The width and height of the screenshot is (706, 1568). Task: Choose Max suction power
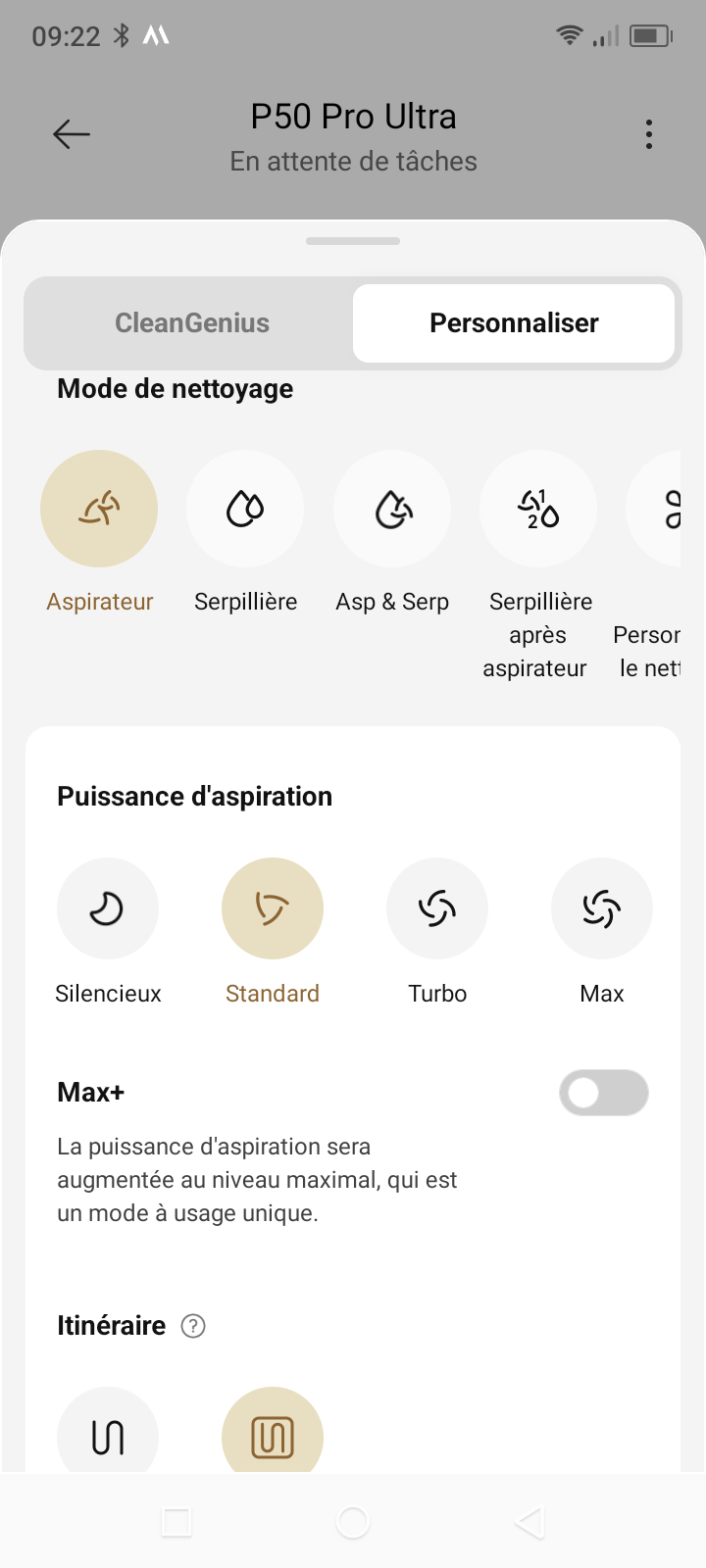(602, 908)
